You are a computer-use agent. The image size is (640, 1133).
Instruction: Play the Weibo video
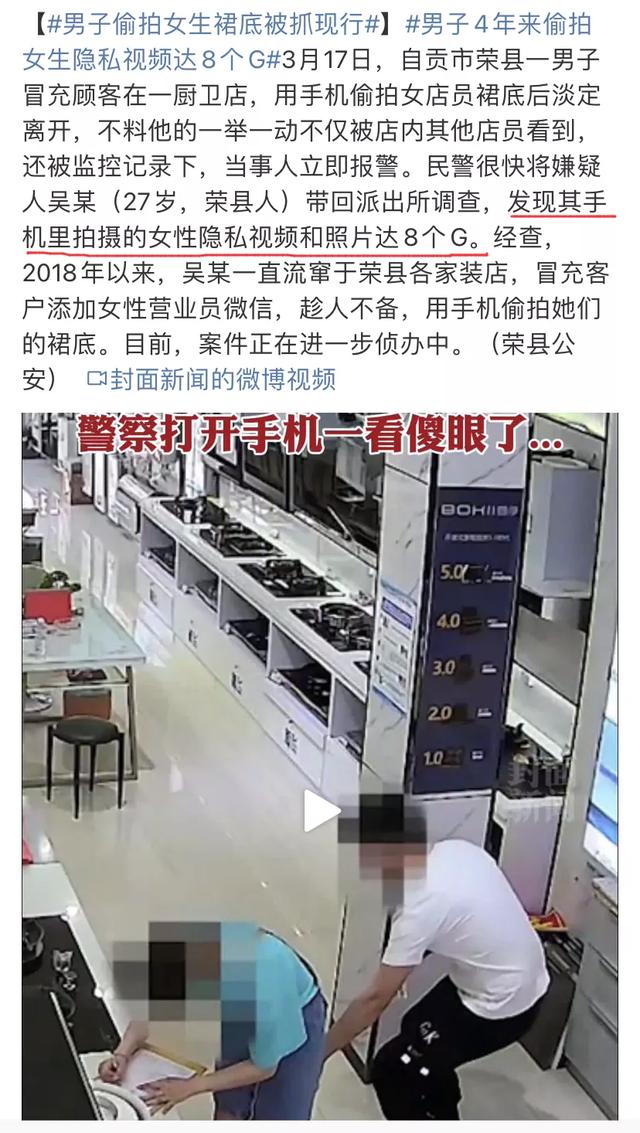coord(320,811)
